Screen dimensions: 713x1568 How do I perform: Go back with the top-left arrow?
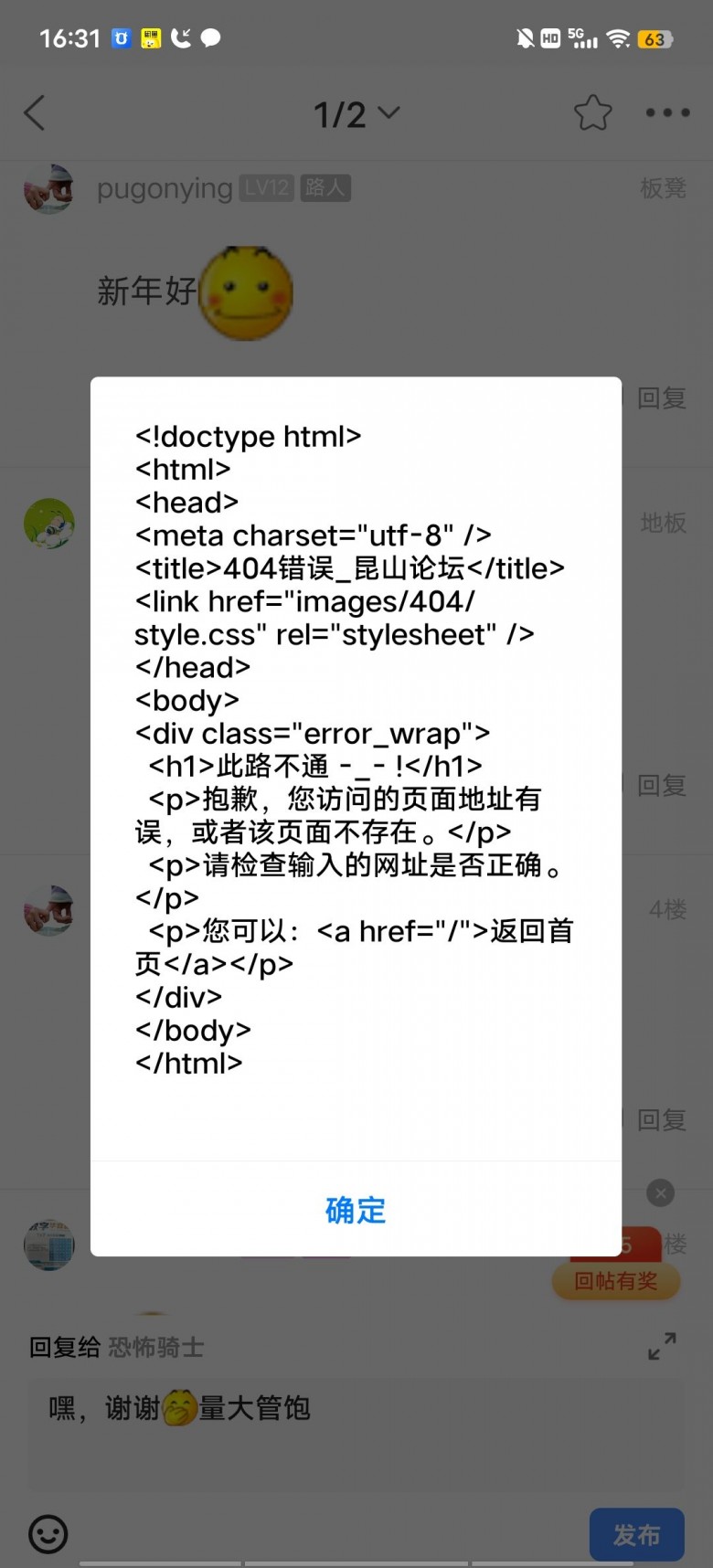click(x=35, y=113)
